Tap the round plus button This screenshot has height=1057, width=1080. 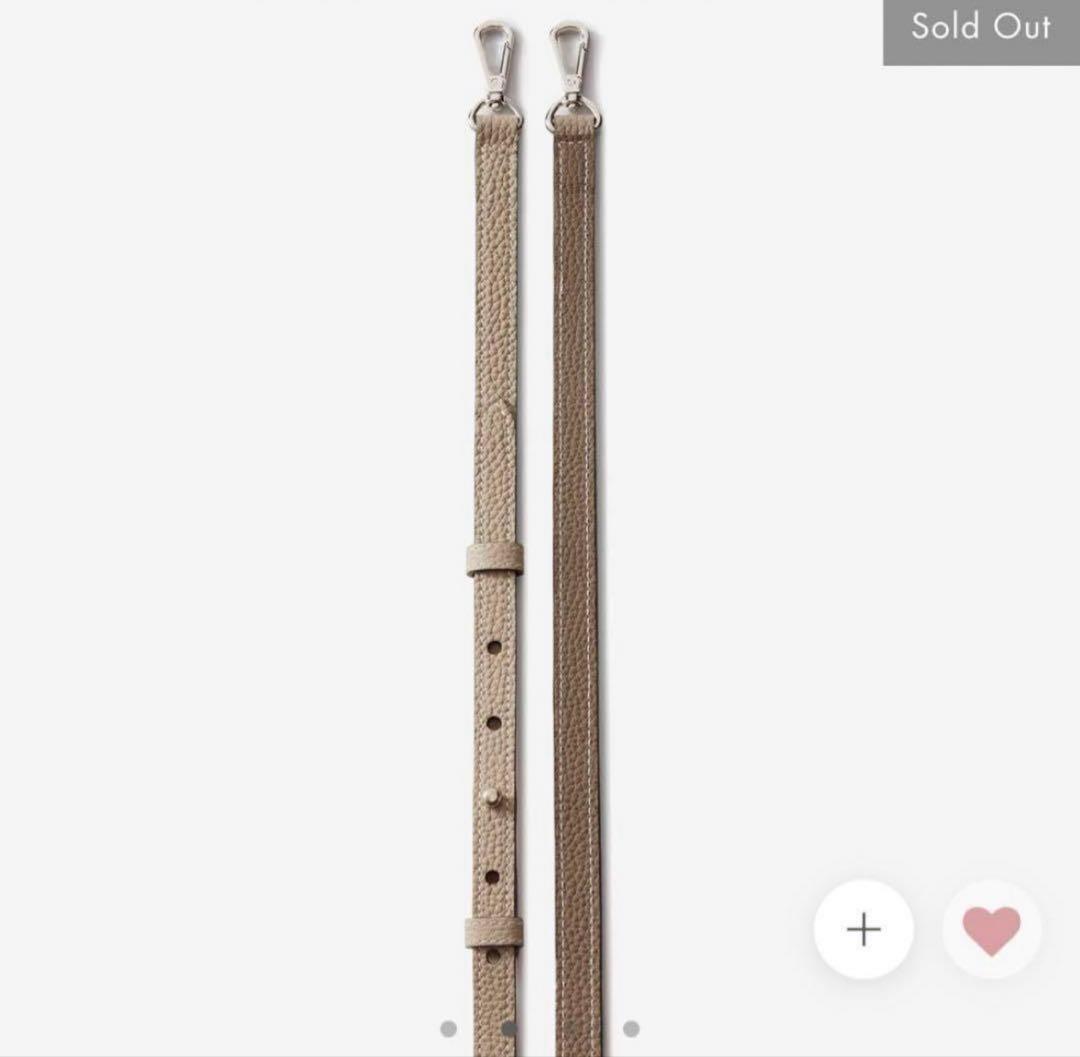863,929
